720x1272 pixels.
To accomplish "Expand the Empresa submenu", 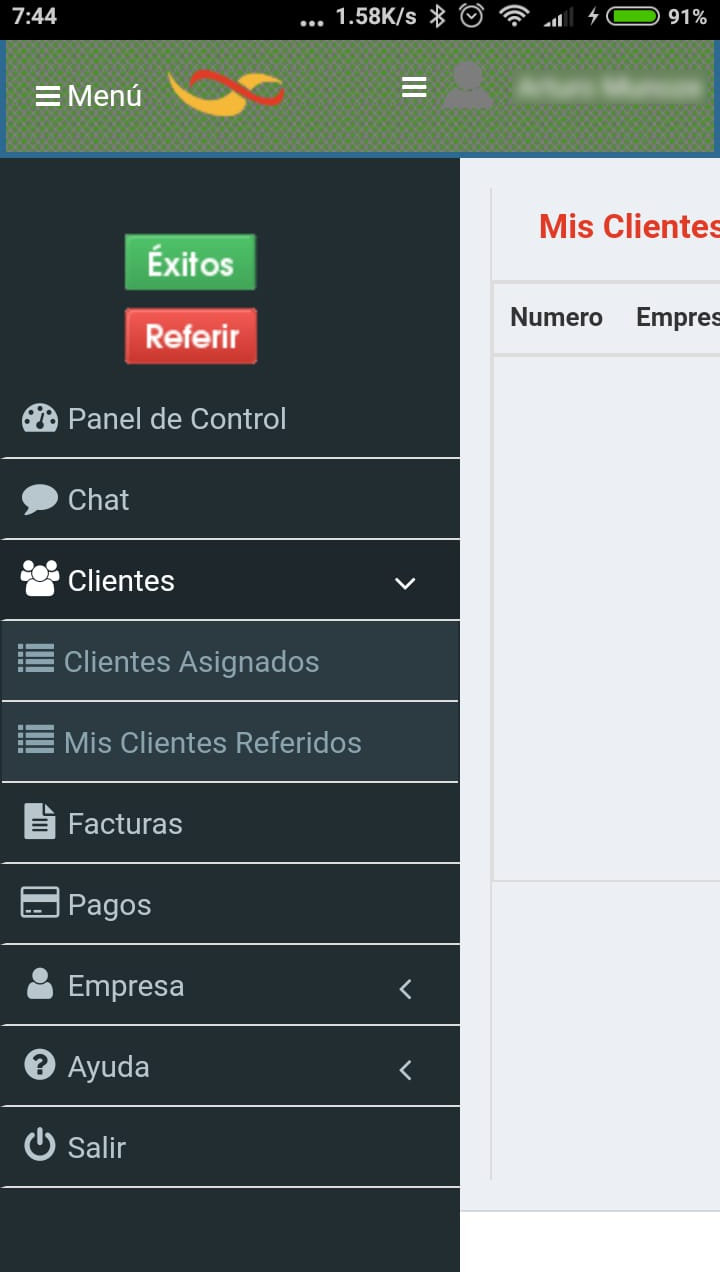I will tap(404, 987).
